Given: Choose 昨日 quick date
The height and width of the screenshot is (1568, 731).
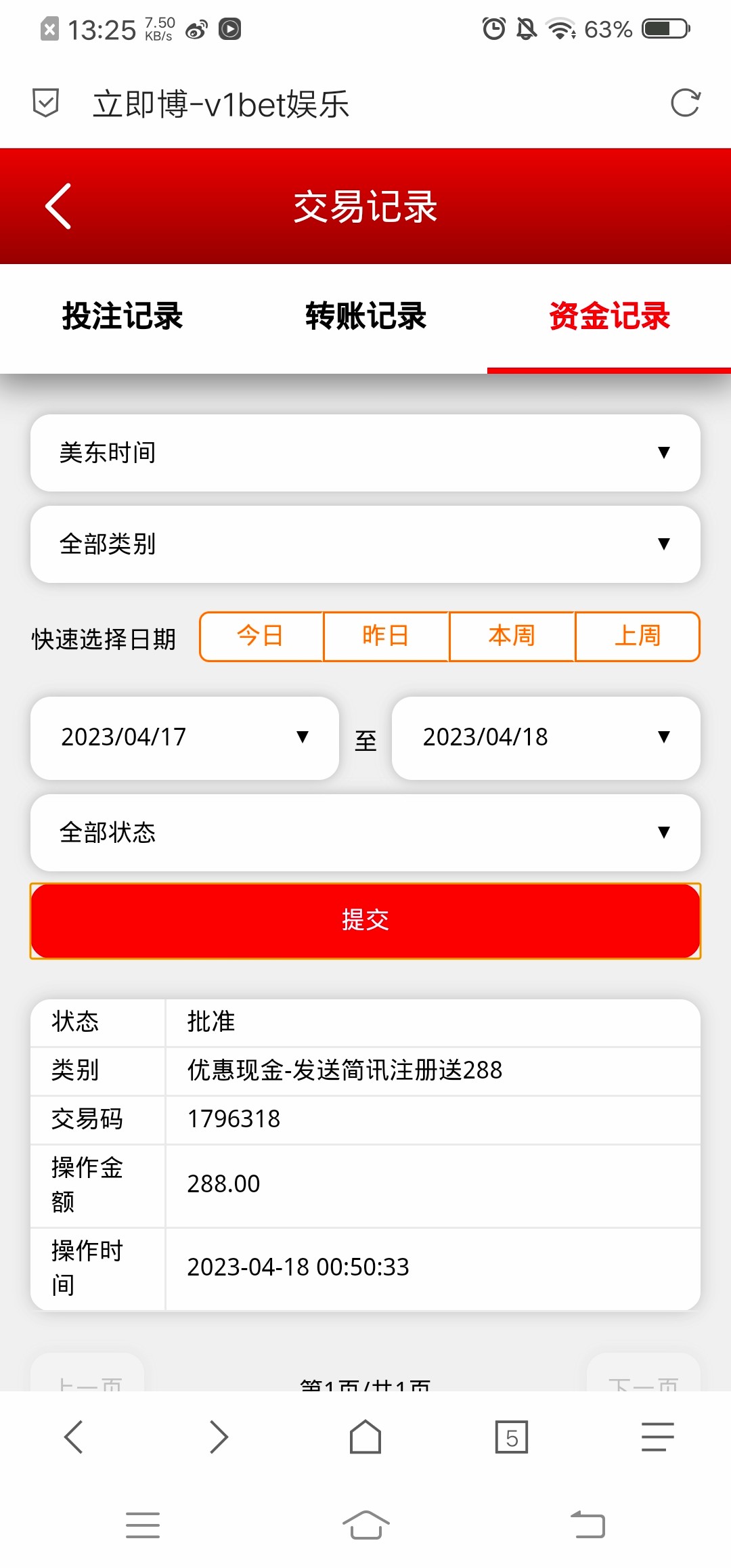Looking at the screenshot, I should pos(386,636).
